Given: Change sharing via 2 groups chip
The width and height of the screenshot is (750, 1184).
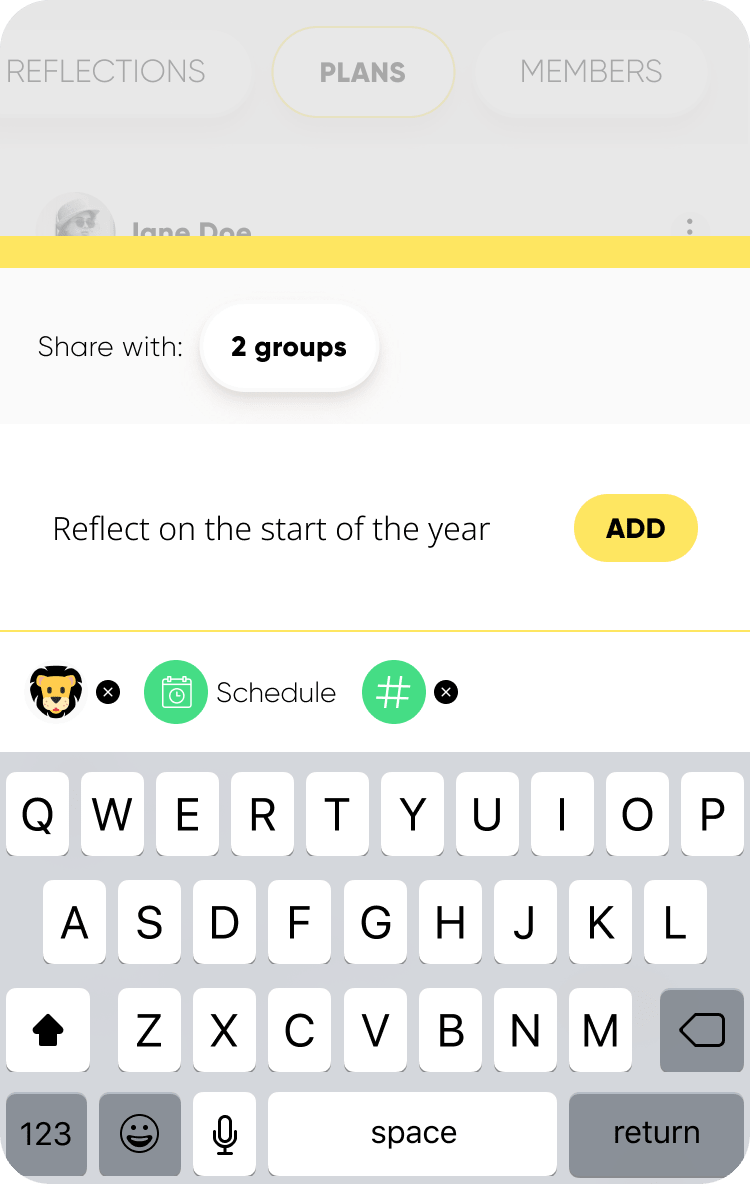Looking at the screenshot, I should 289,347.
